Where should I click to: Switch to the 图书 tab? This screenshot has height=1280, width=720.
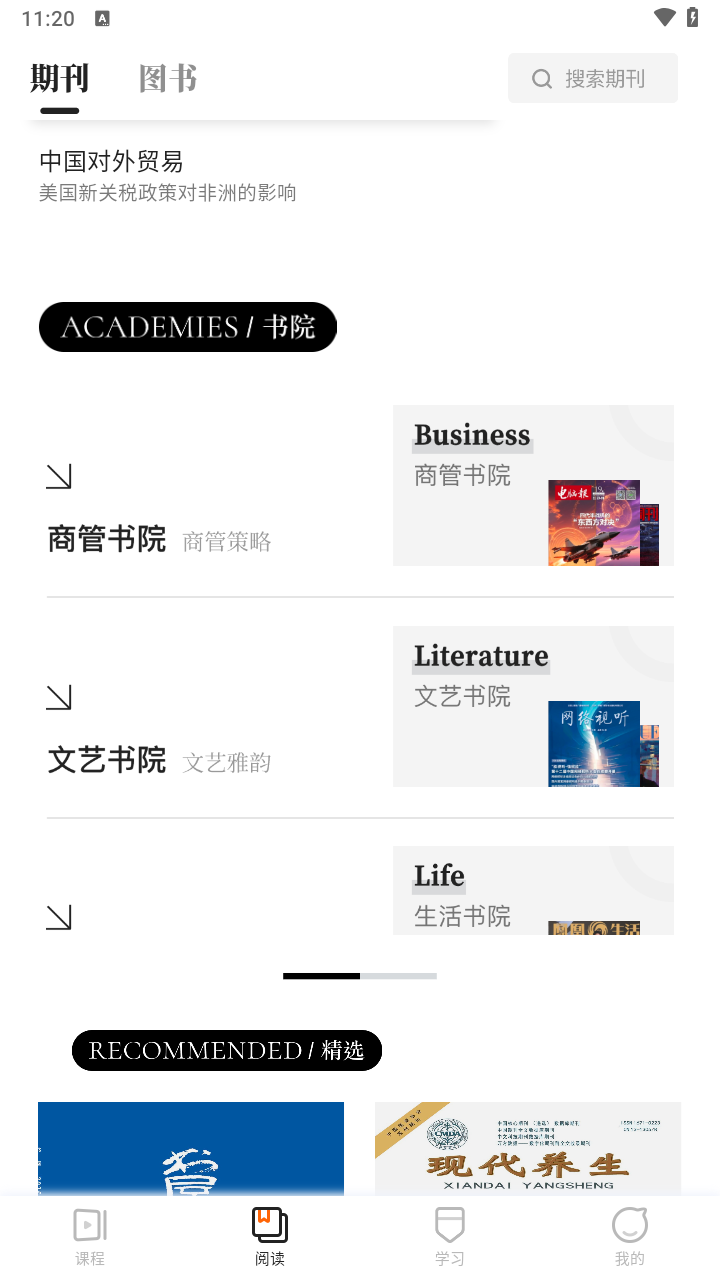tap(168, 78)
